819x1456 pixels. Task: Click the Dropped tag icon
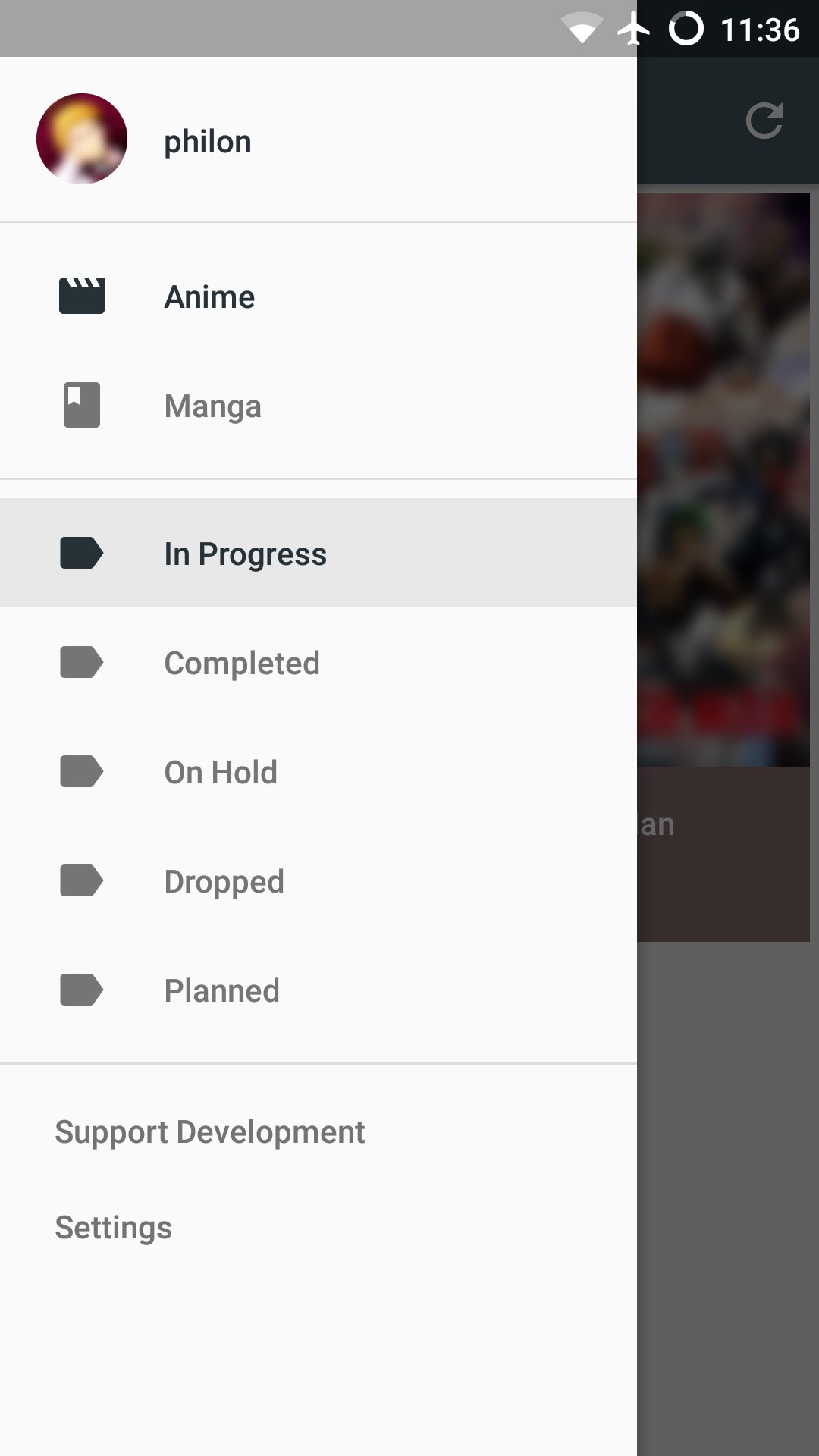[82, 880]
